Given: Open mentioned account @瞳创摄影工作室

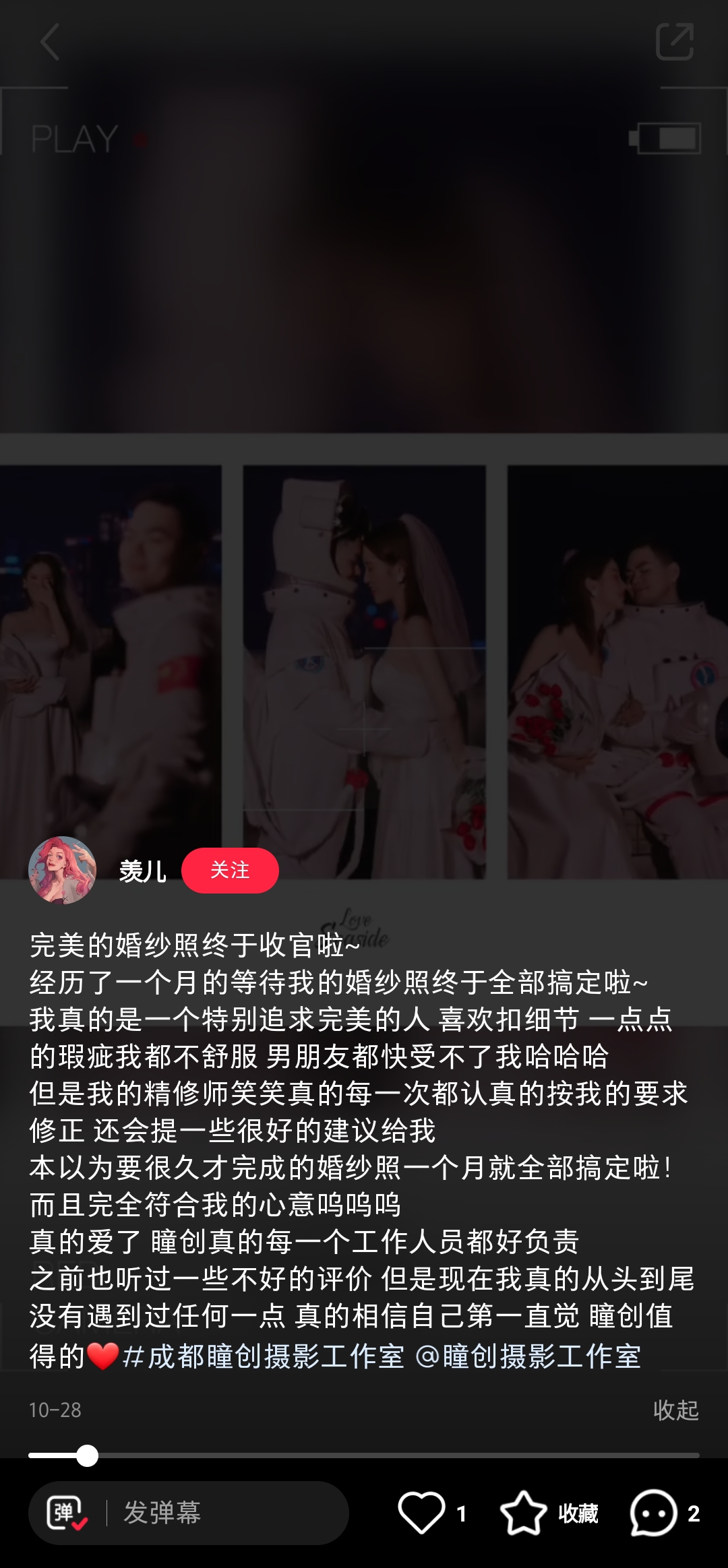Looking at the screenshot, I should click(528, 1355).
